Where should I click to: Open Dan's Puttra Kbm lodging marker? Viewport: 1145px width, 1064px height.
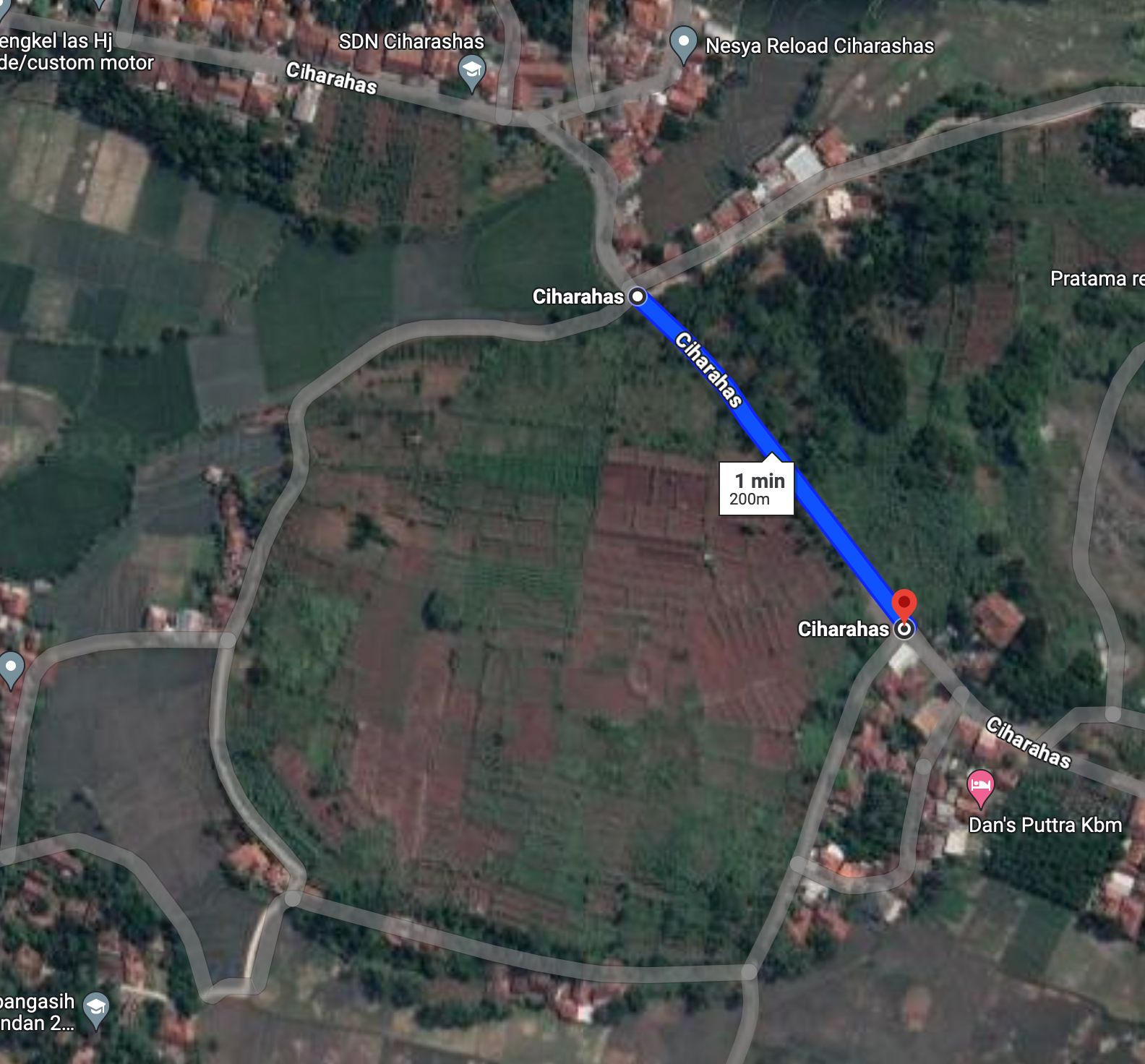pos(980,786)
